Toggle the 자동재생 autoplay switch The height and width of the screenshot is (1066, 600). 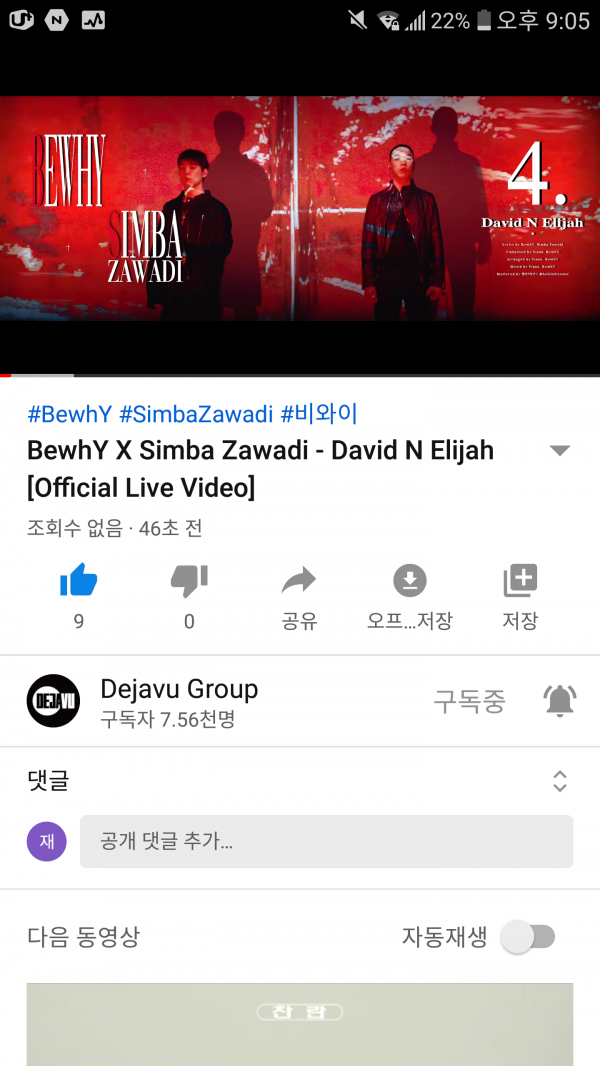pyautogui.click(x=529, y=937)
